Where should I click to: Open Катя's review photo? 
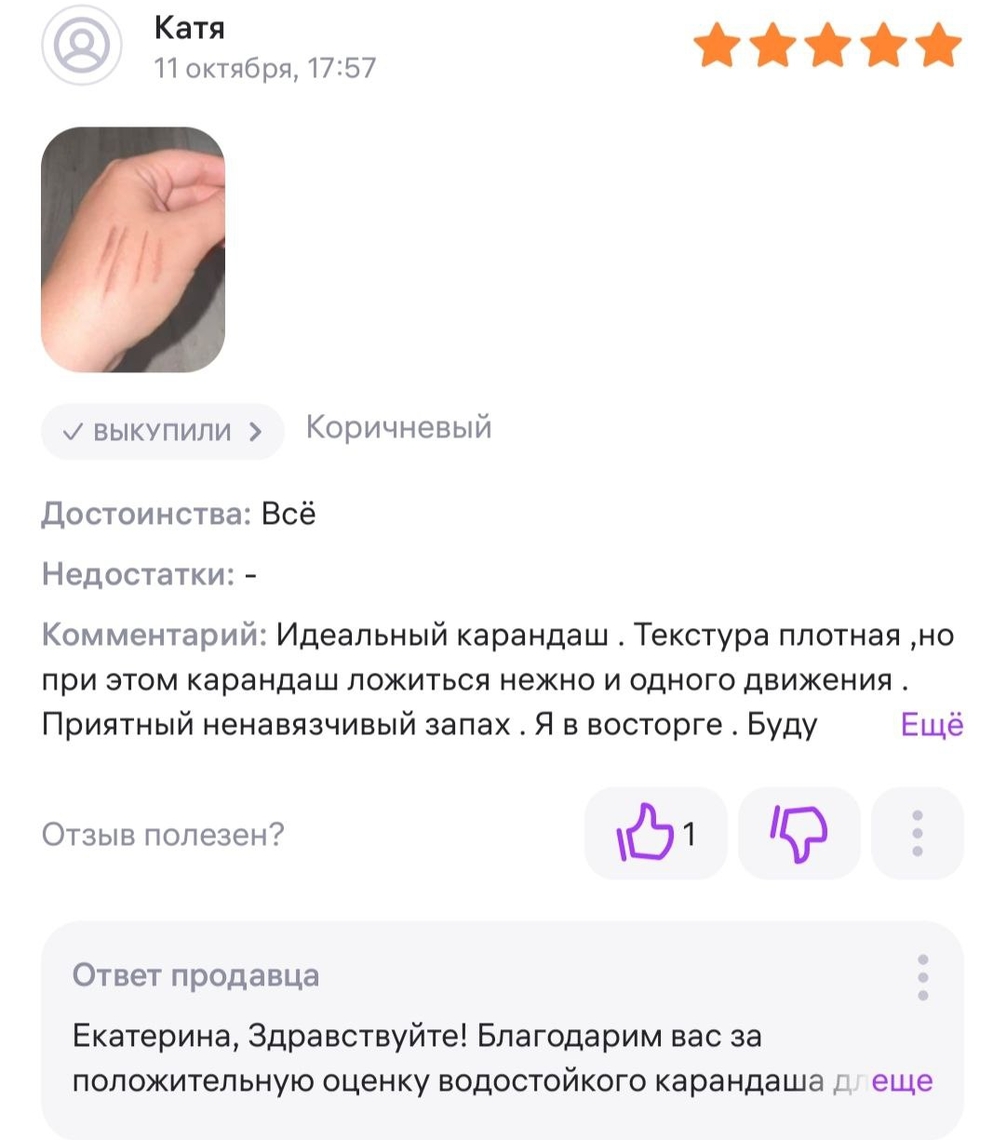[132, 250]
